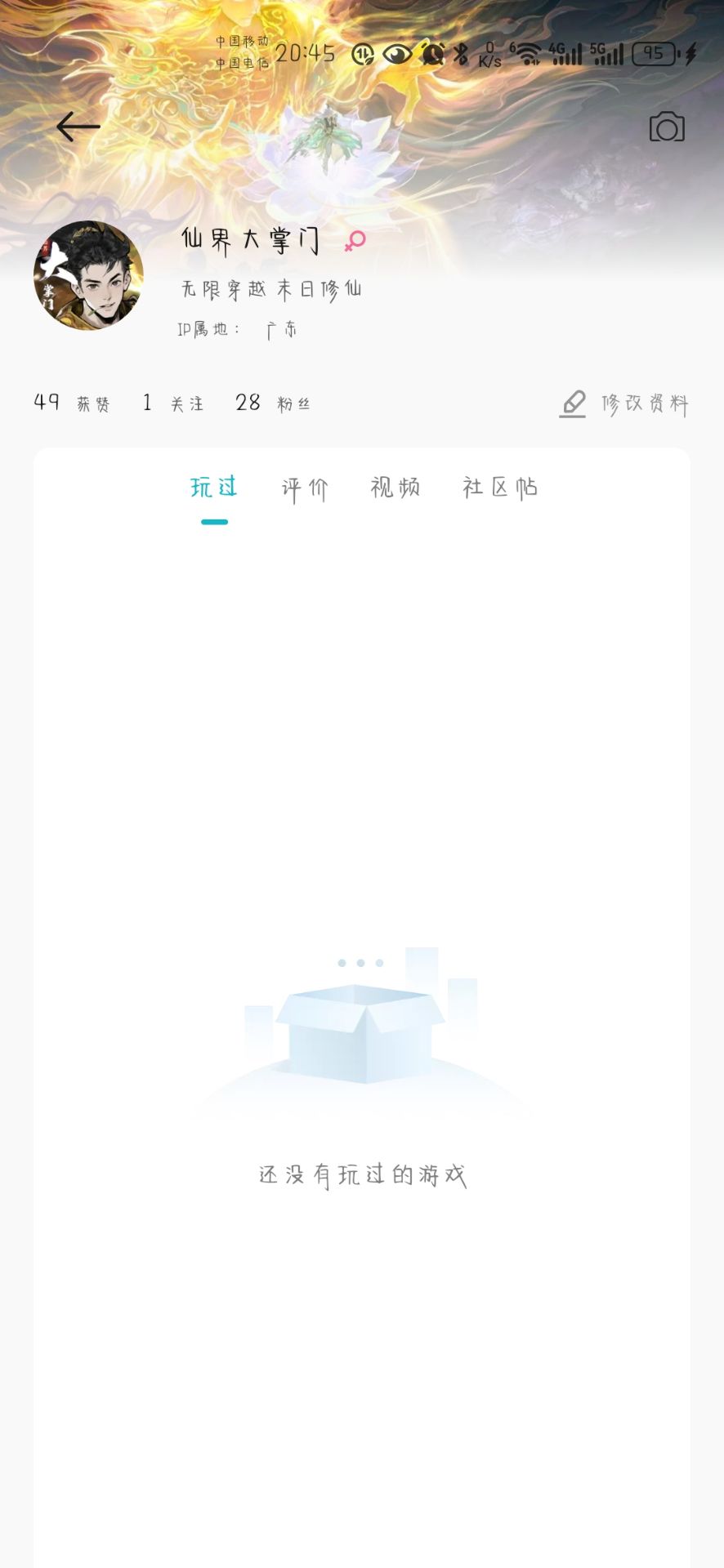View the 1 关注 following list
724x1568 pixels.
[x=173, y=403]
